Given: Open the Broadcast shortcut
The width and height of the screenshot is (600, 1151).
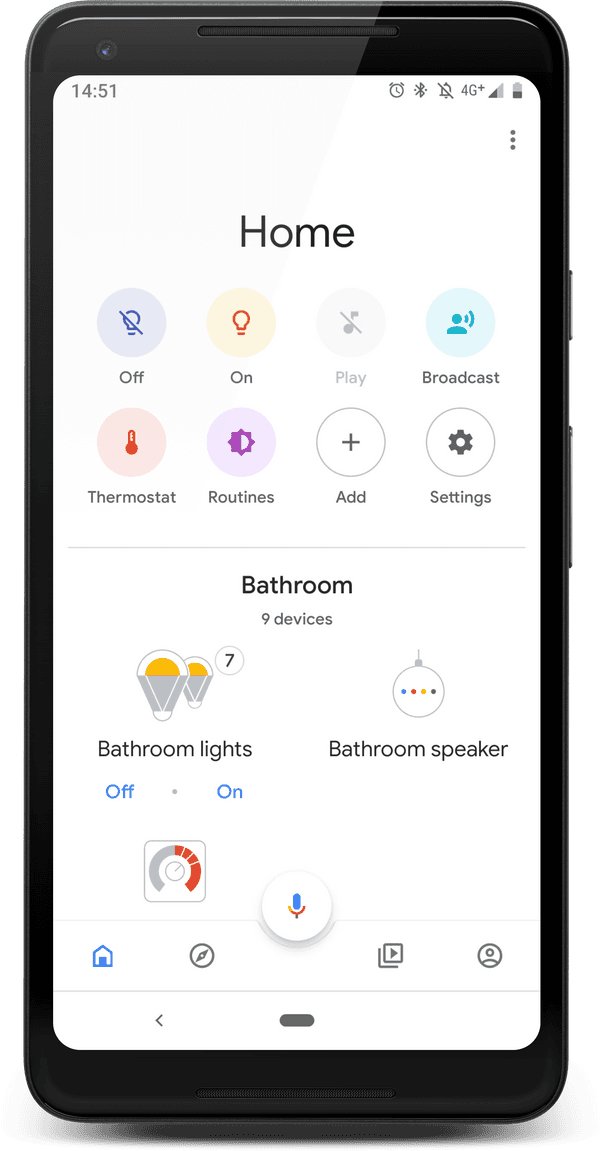Looking at the screenshot, I should [460, 322].
